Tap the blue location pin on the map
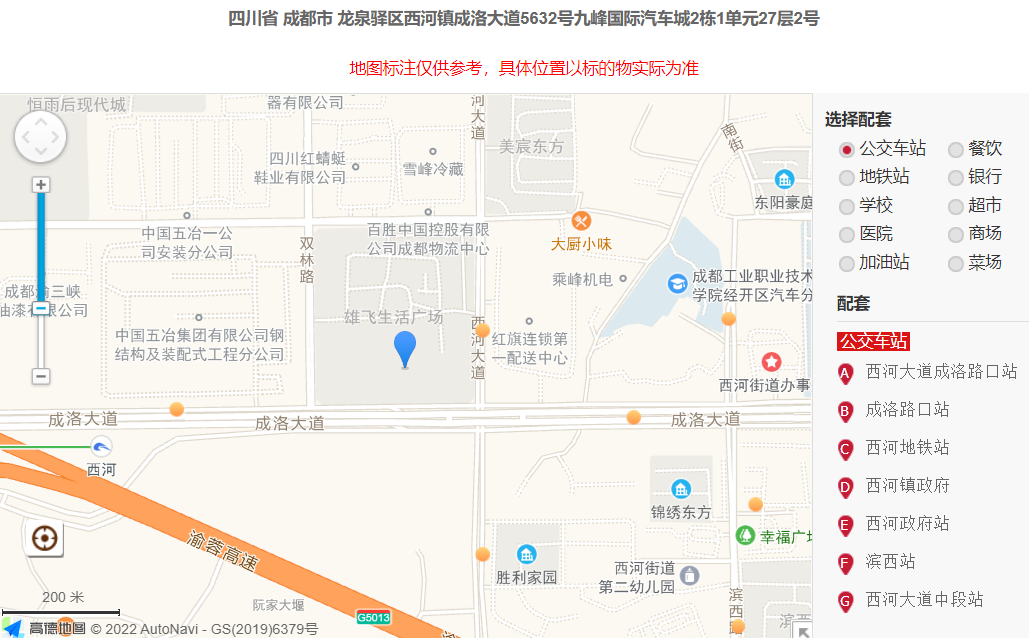Viewport: 1029px width, 638px height. pos(405,348)
